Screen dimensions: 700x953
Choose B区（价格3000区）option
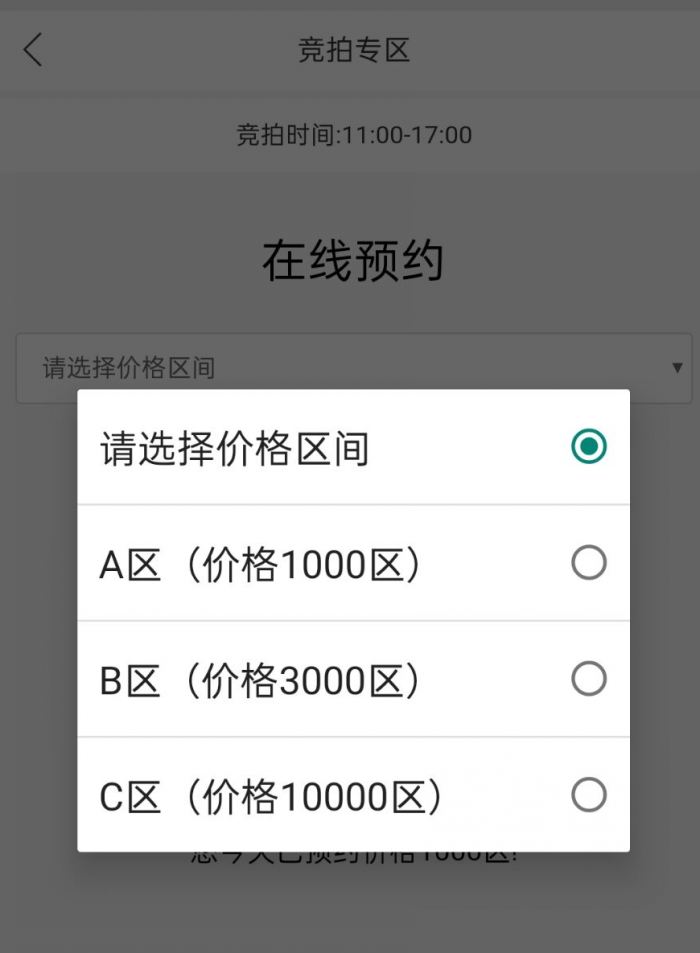coord(353,680)
